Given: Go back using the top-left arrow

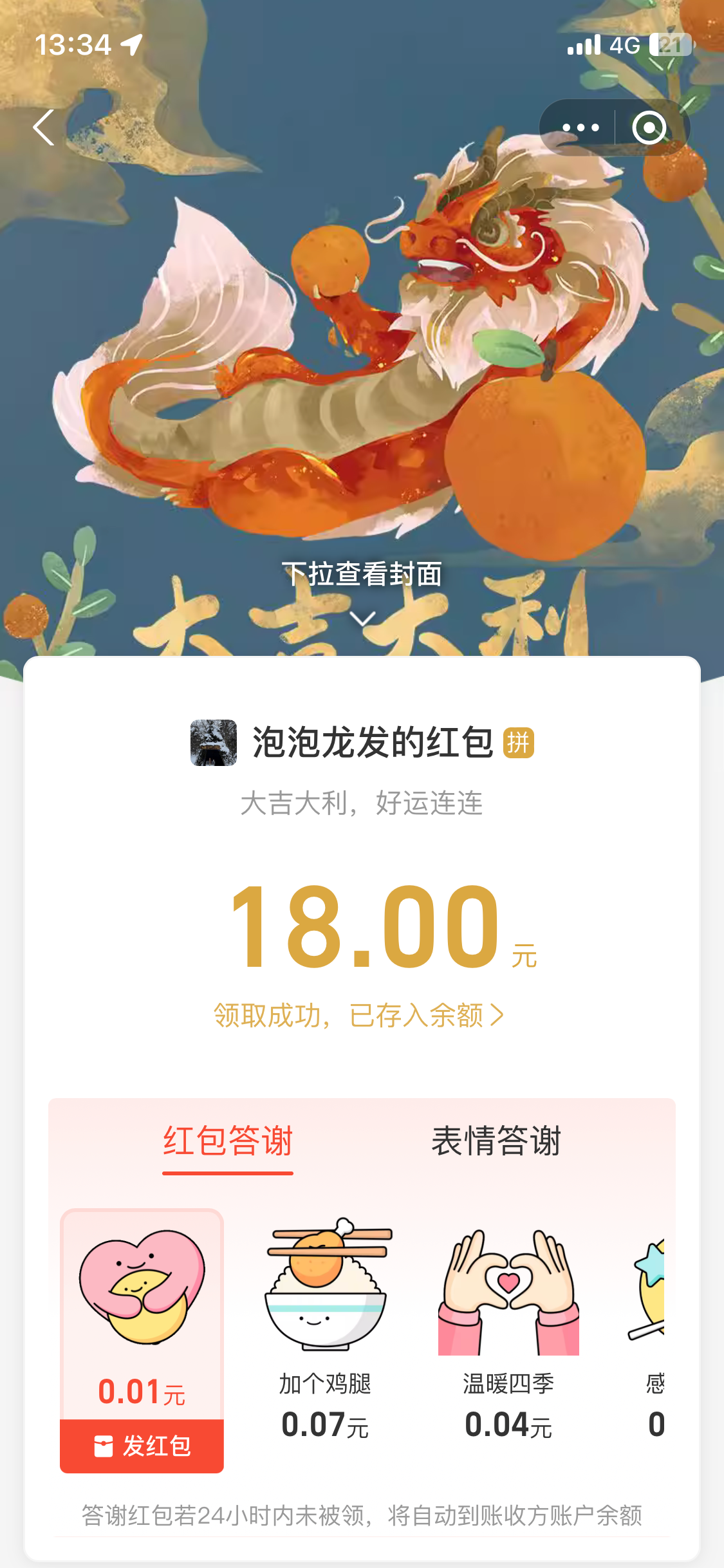Looking at the screenshot, I should [44, 127].
